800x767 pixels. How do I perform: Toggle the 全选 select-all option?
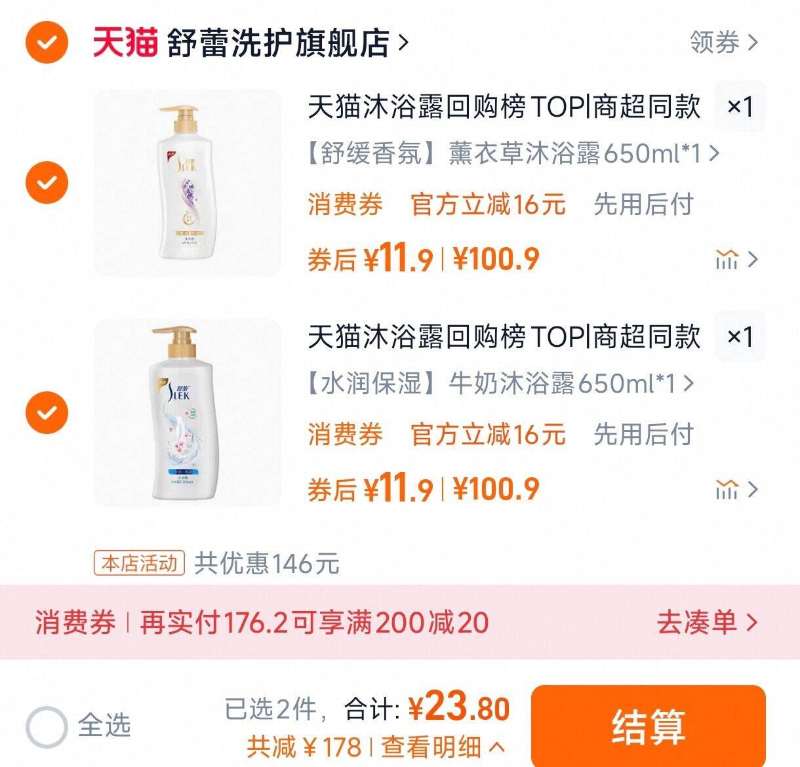pos(47,726)
